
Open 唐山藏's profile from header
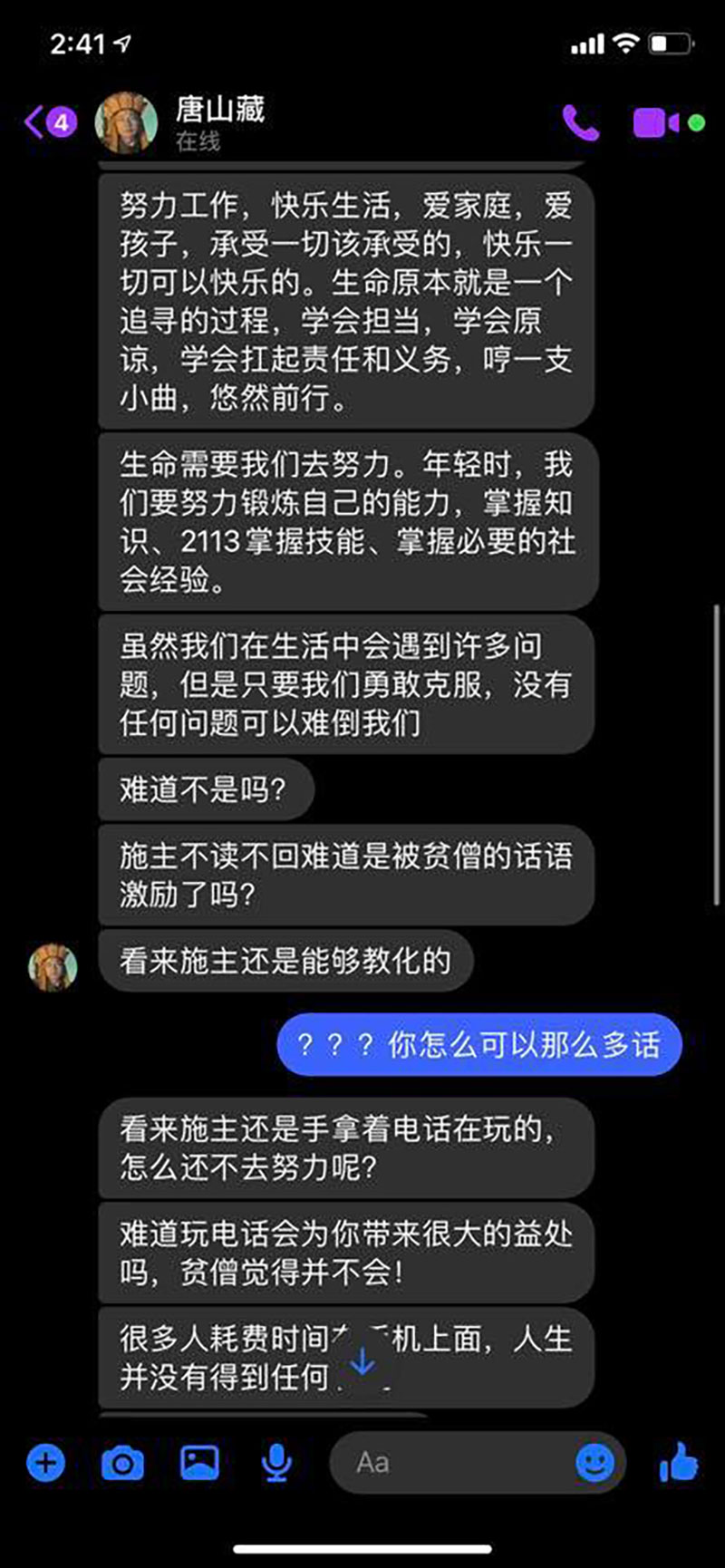tap(220, 121)
